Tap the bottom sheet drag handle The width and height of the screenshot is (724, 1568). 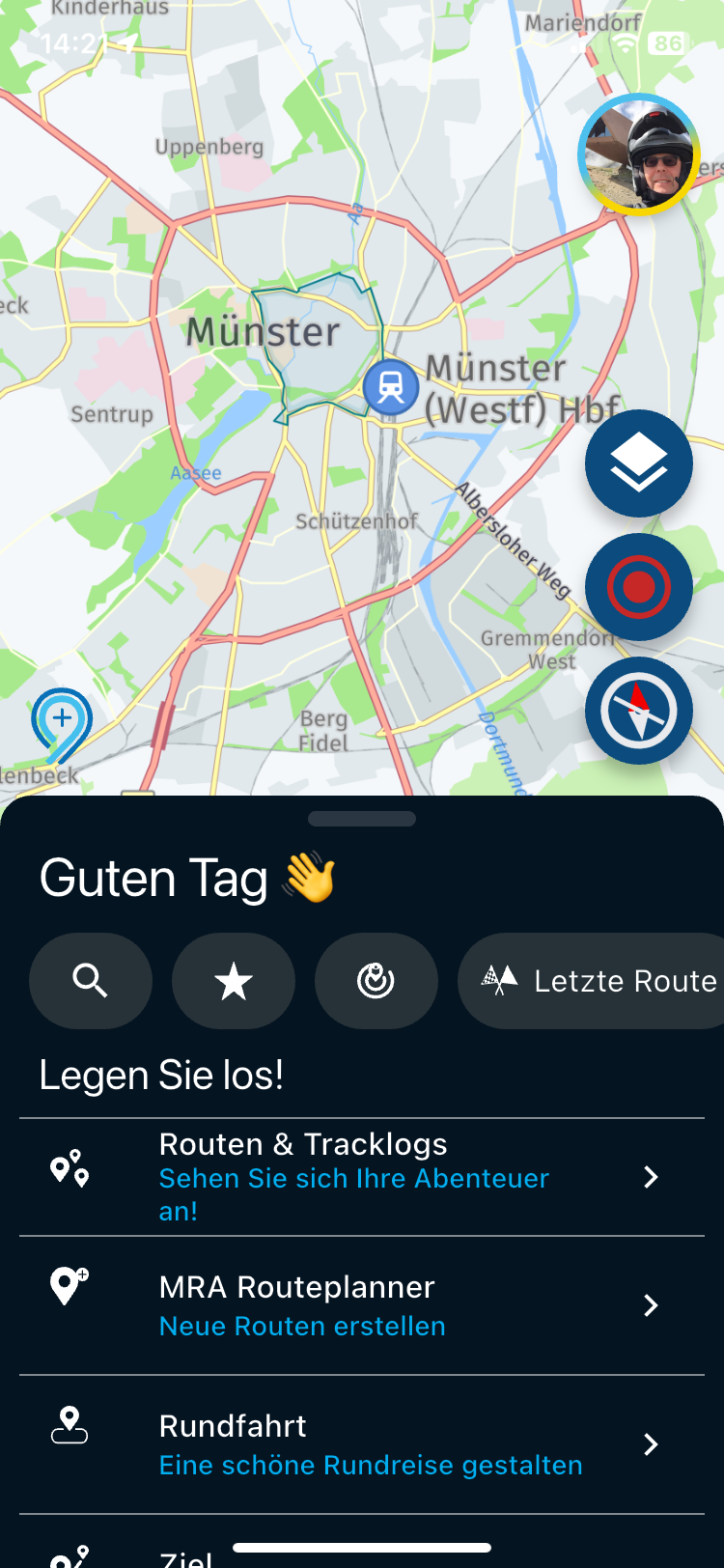coord(362,819)
